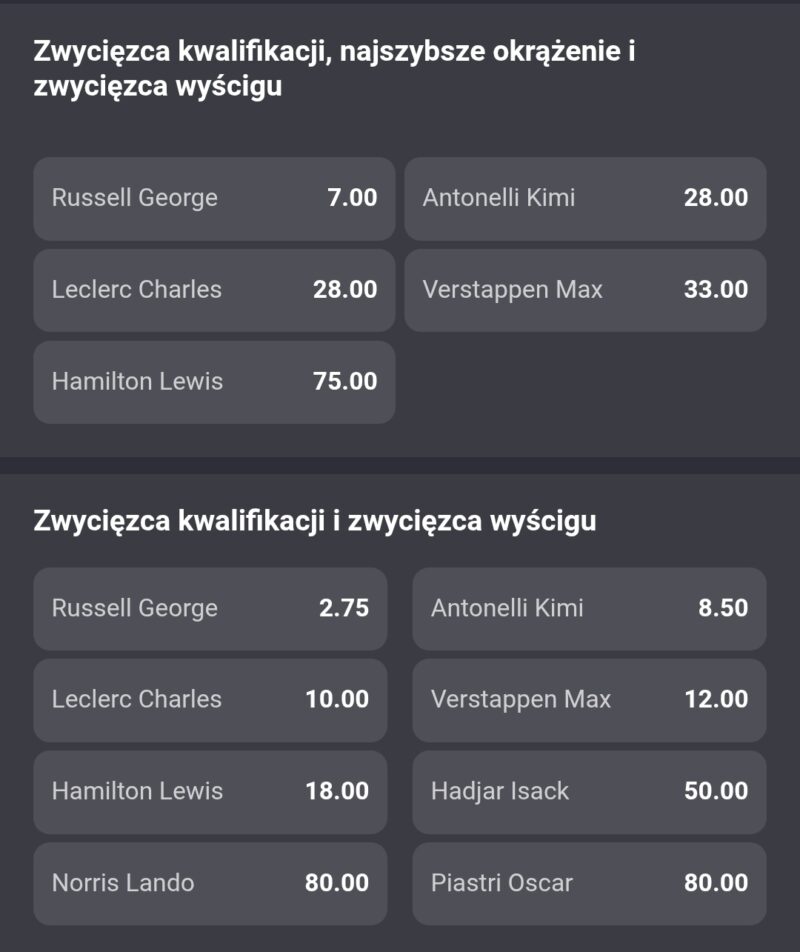Tap Antonelli Kimi at 8.50 odds

click(x=589, y=608)
